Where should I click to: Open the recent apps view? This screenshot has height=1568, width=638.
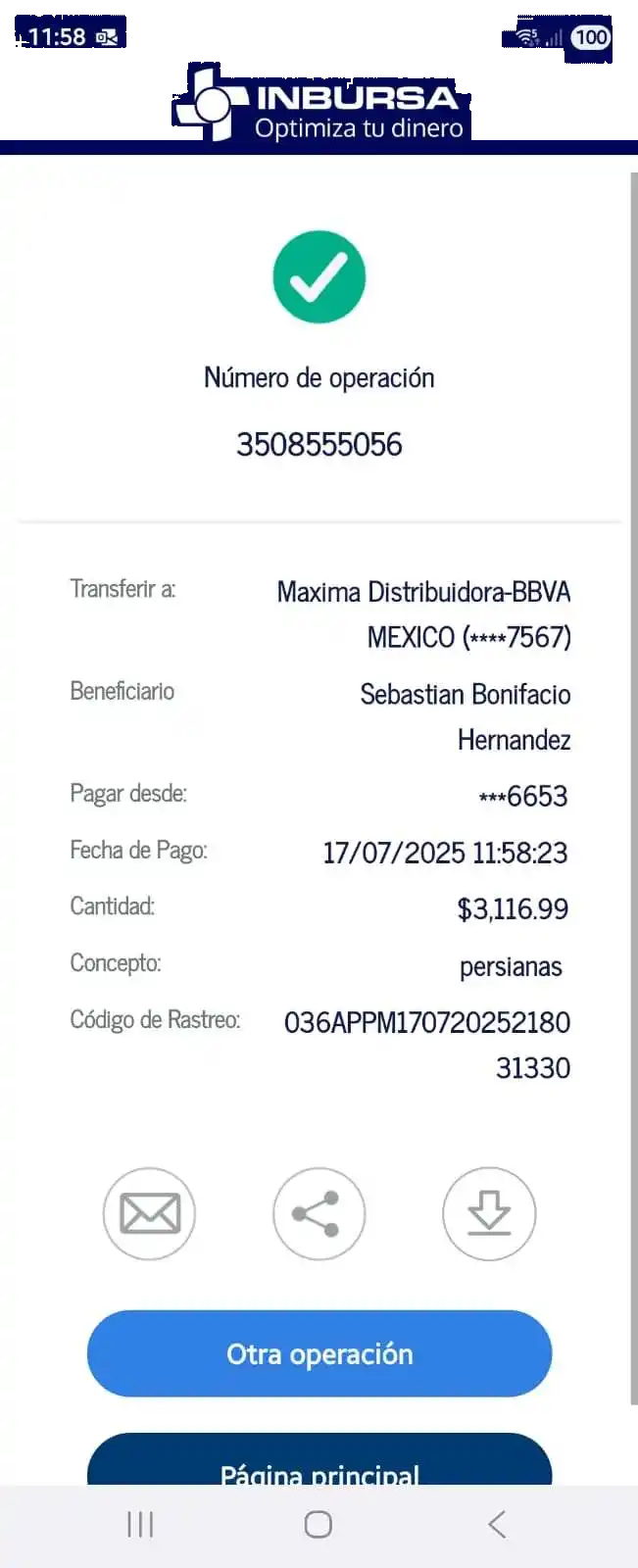[x=140, y=1524]
